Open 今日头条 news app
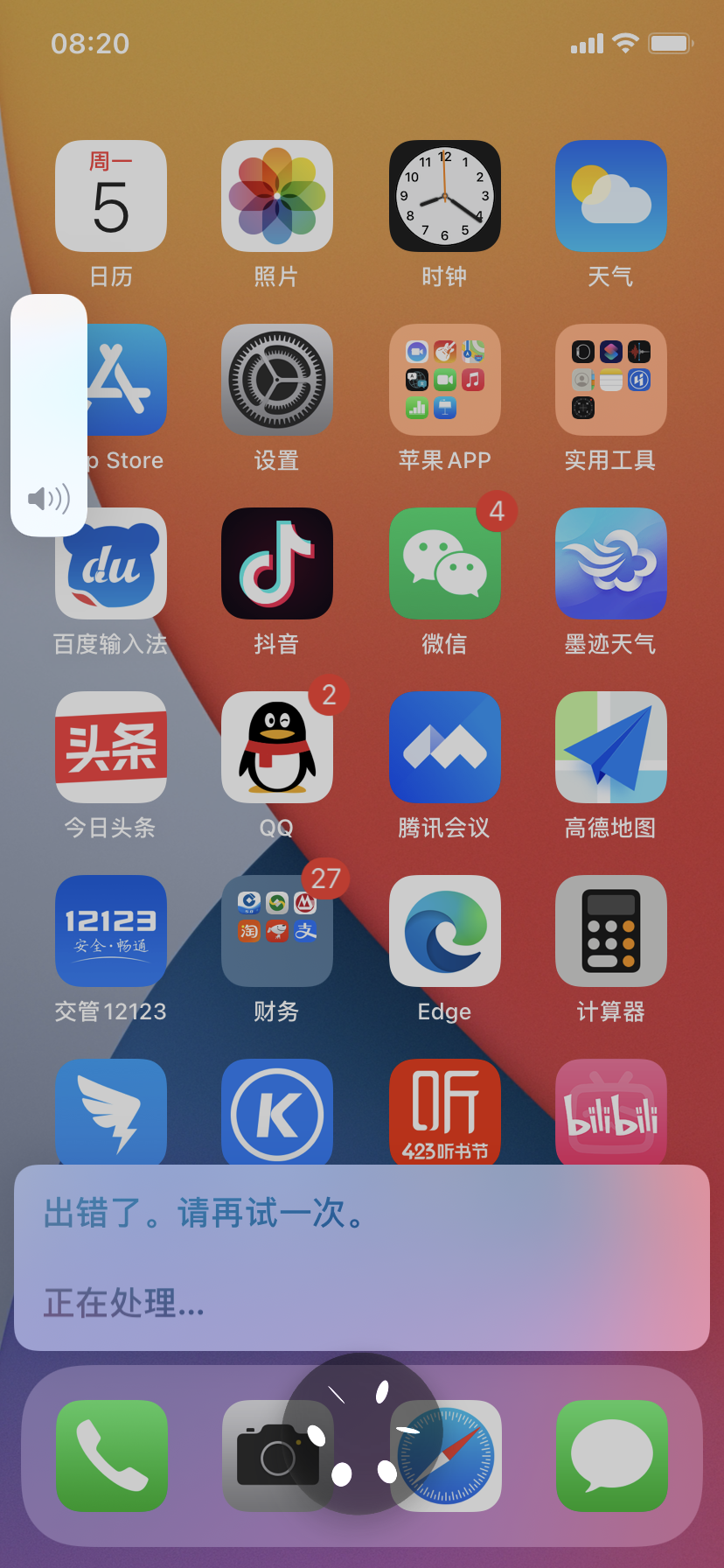This screenshot has width=724, height=1568. click(x=111, y=747)
